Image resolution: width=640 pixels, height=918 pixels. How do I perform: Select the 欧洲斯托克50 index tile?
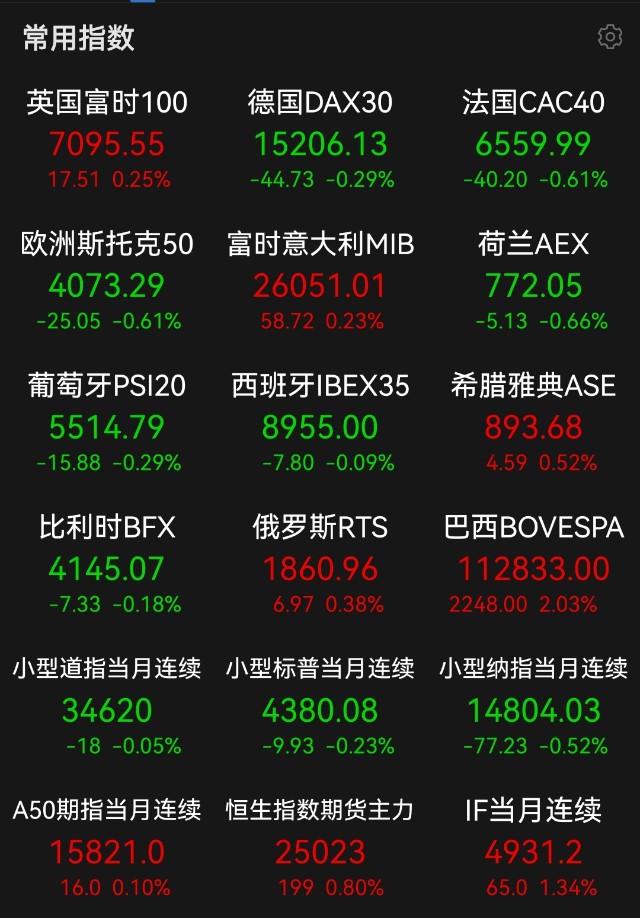tap(107, 281)
